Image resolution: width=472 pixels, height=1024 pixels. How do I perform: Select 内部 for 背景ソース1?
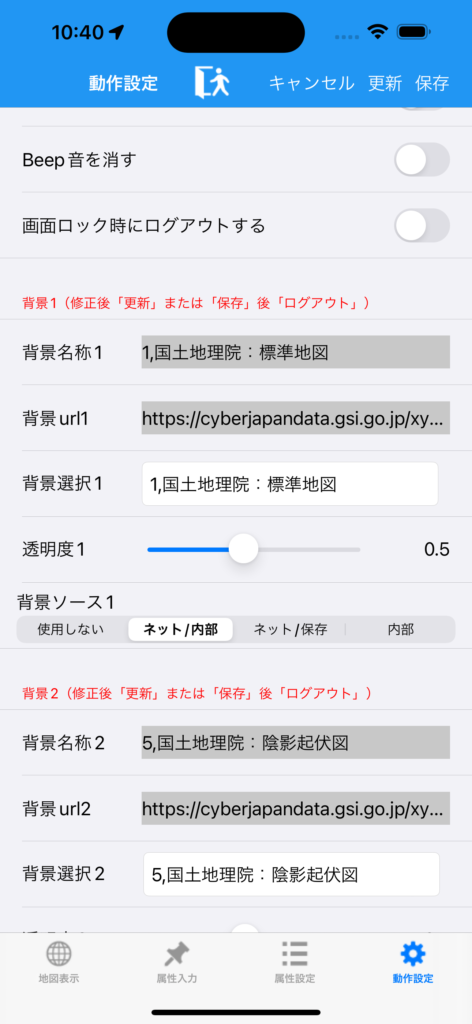400,630
